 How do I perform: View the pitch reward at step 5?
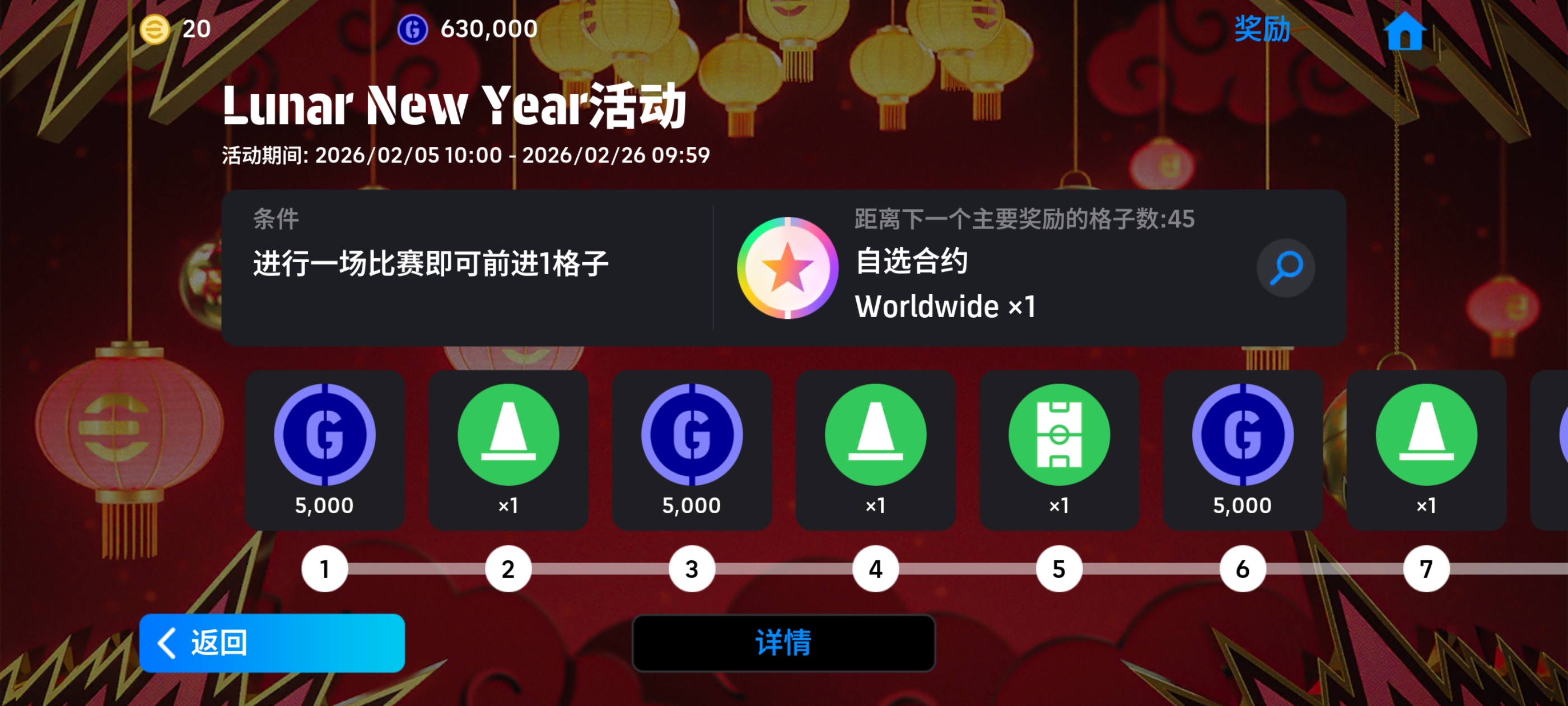coord(1058,449)
